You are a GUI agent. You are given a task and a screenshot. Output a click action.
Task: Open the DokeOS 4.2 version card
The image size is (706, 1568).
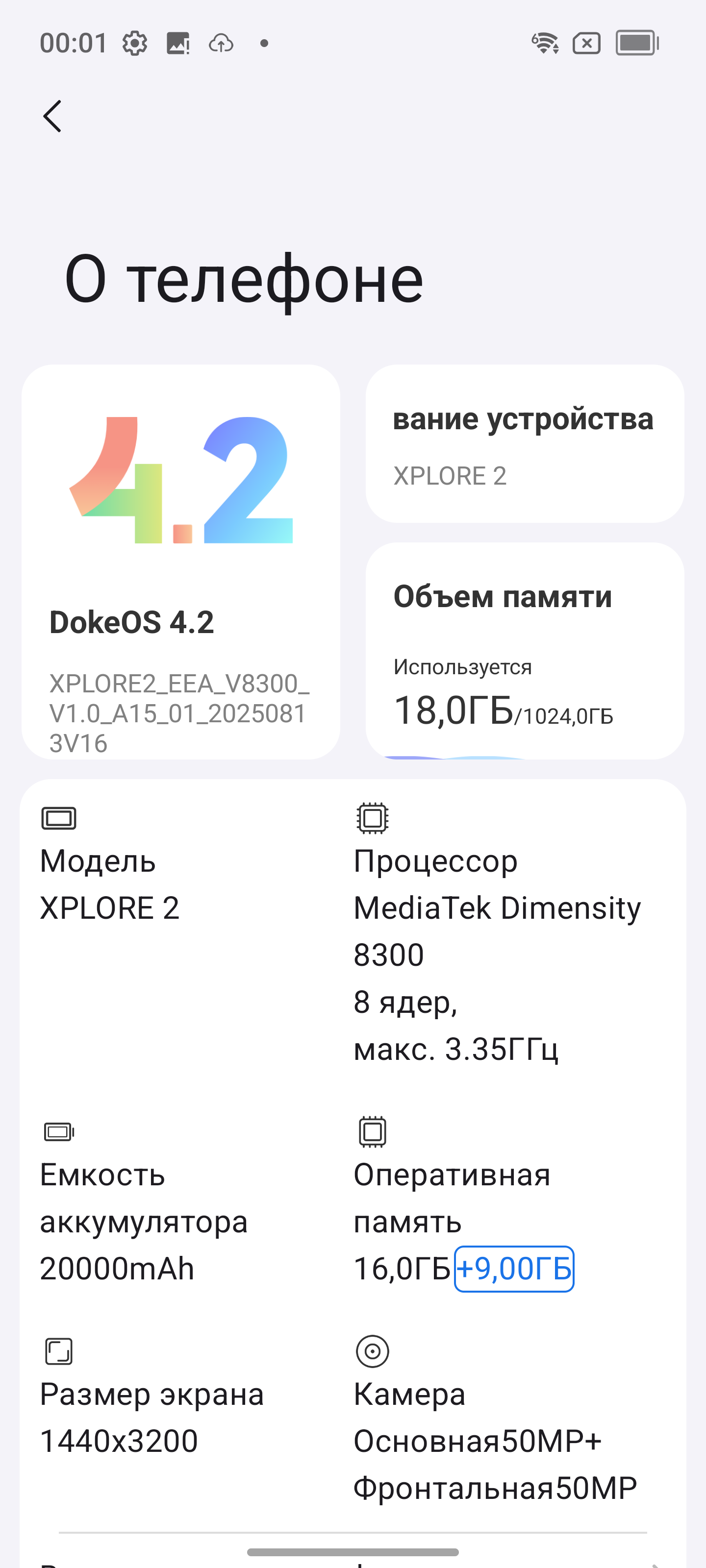[x=180, y=561]
